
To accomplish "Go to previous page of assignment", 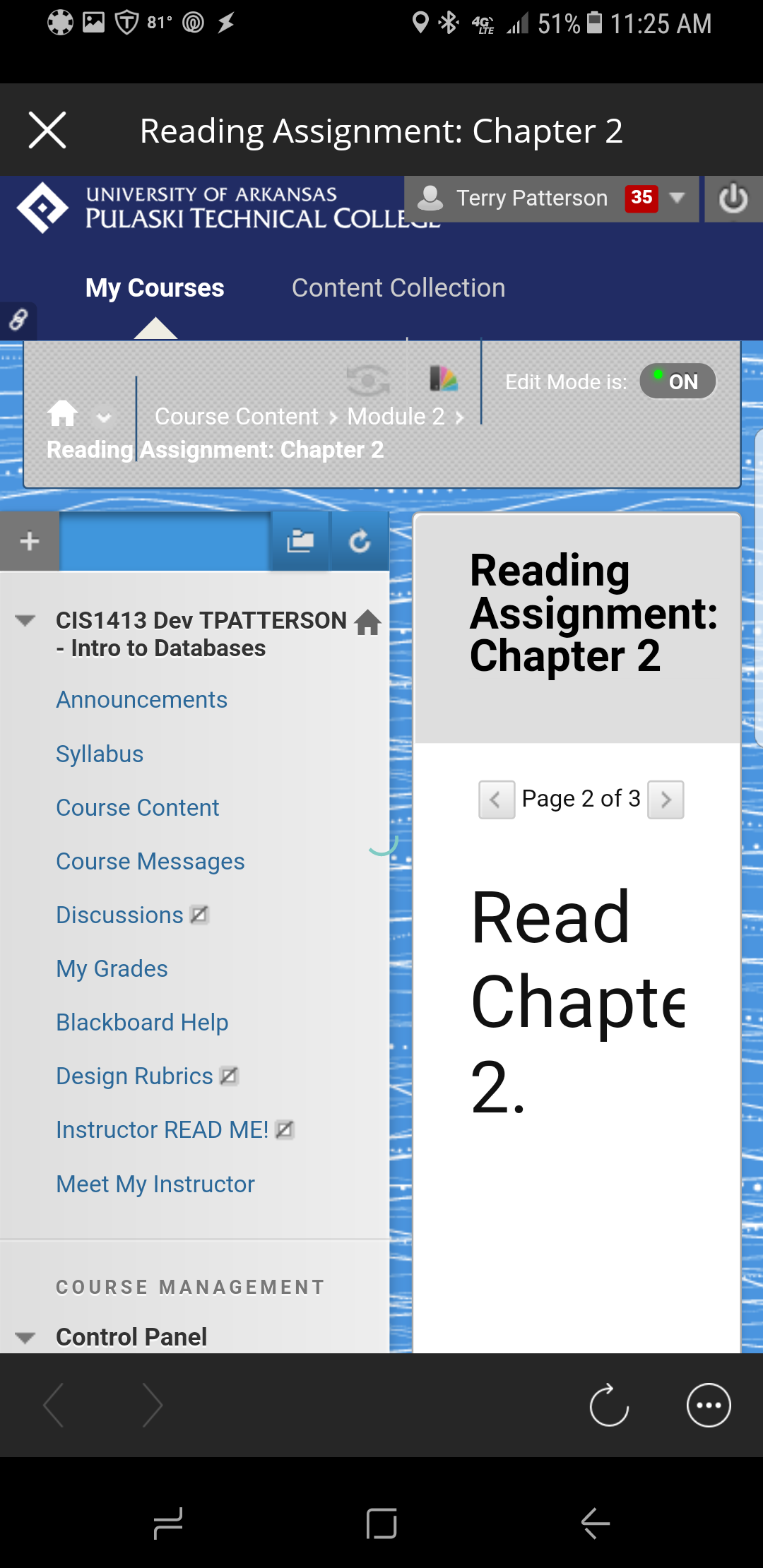I will click(496, 800).
